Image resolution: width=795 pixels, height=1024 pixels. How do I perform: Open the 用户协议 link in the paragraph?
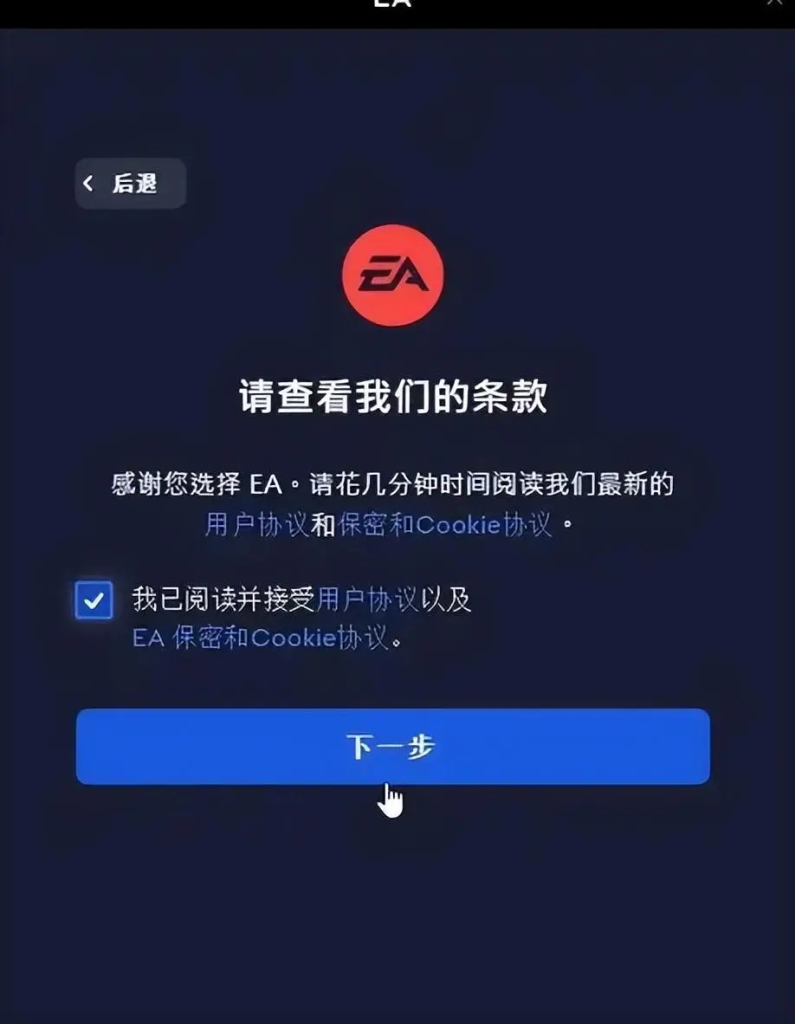click(x=256, y=524)
